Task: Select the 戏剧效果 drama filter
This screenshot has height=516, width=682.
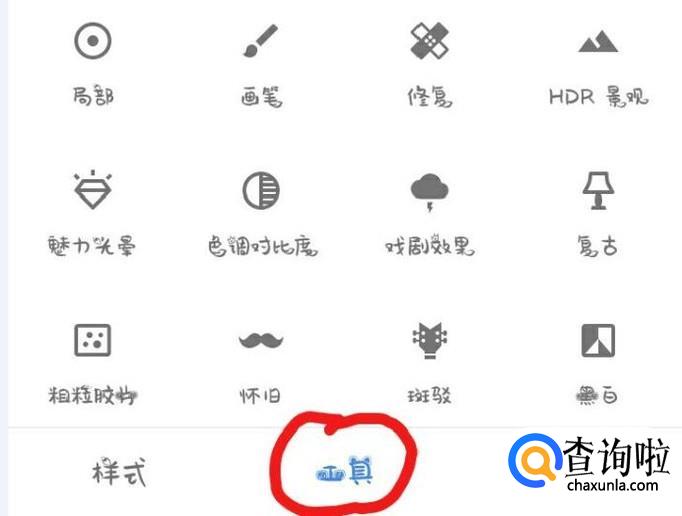Action: [430, 210]
